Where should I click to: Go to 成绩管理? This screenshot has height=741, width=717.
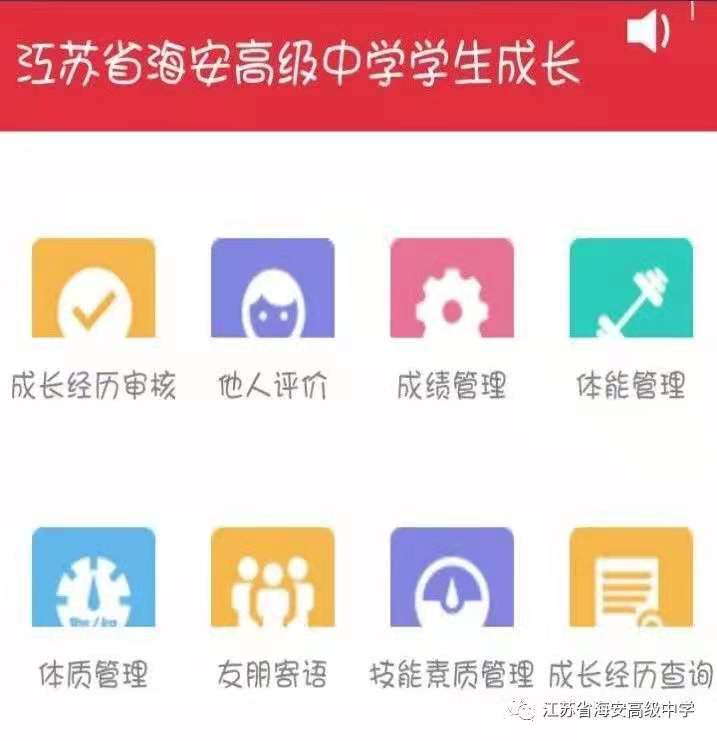[x=451, y=296]
